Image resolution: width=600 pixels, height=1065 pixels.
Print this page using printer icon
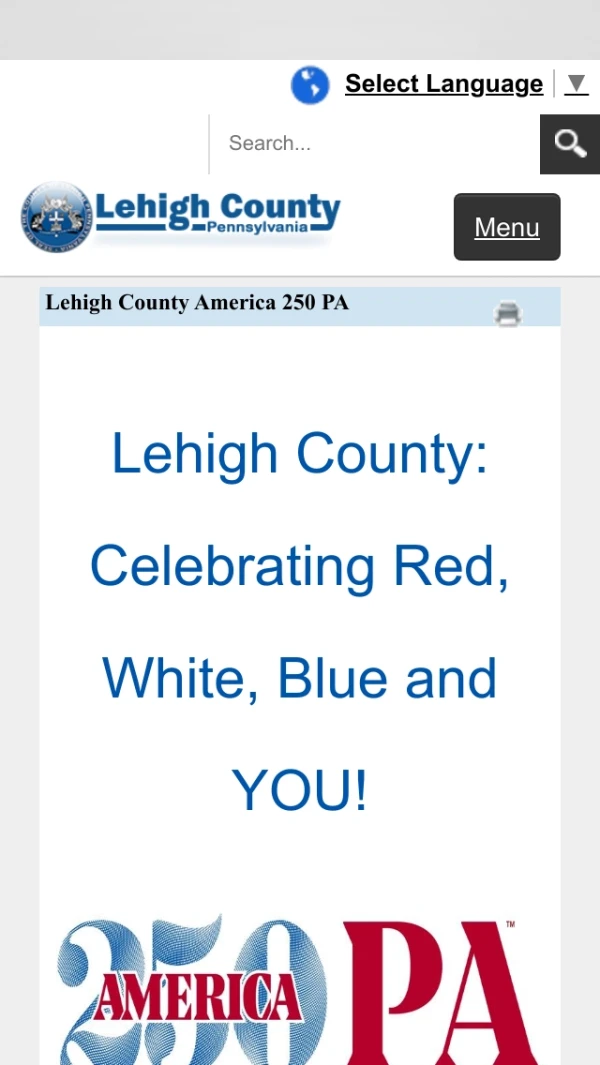[508, 314]
